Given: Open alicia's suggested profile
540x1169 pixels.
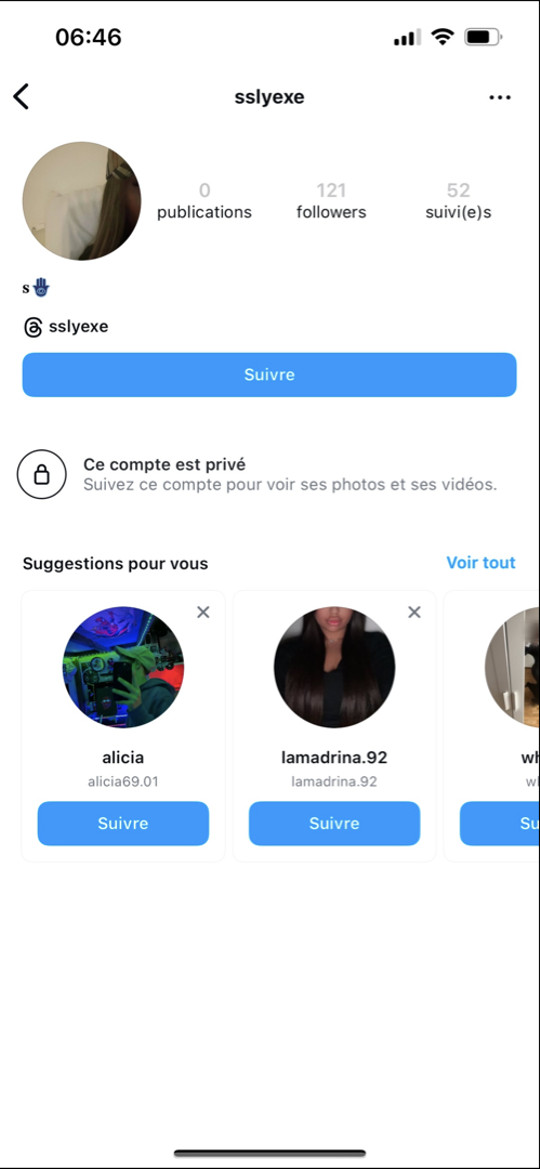Looking at the screenshot, I should coord(123,667).
